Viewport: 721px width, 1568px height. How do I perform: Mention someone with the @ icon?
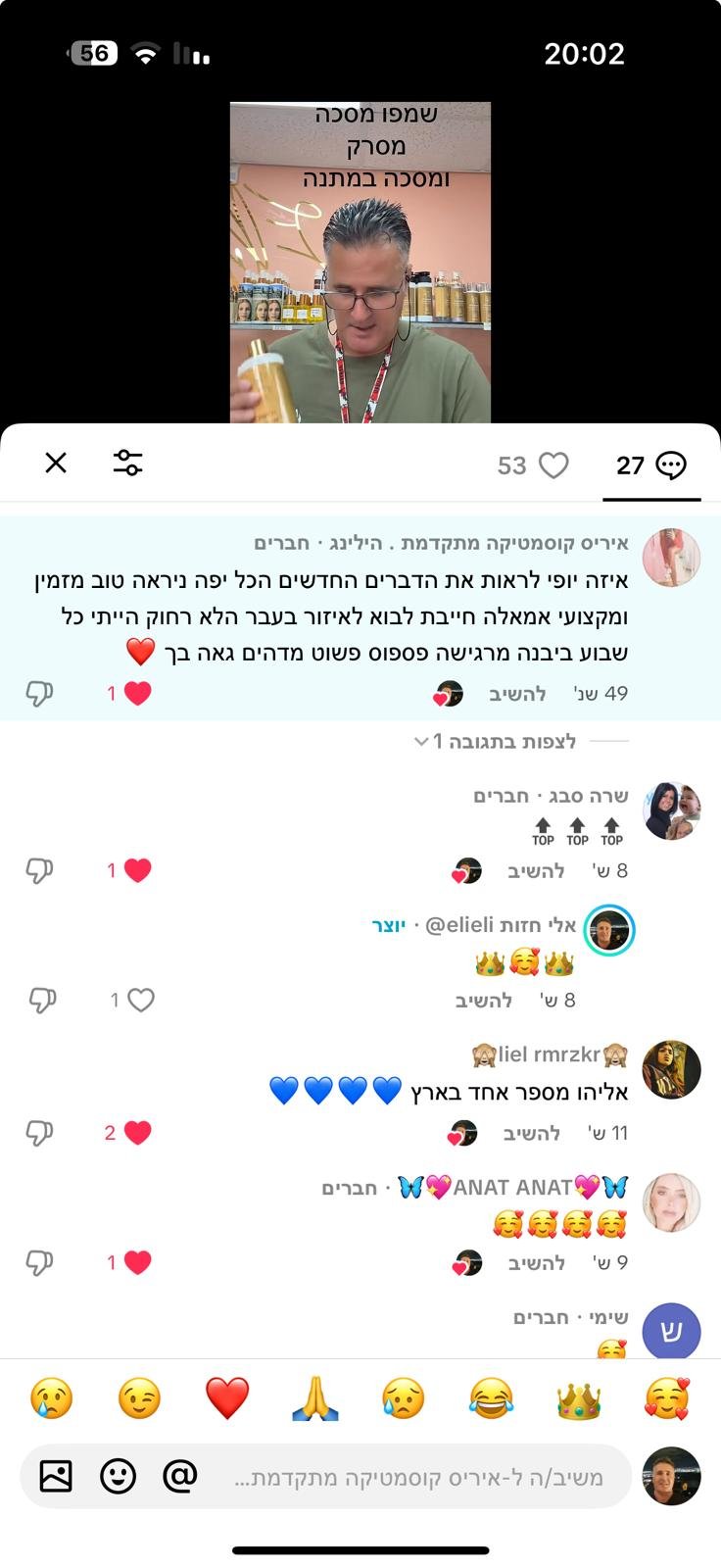(180, 1476)
